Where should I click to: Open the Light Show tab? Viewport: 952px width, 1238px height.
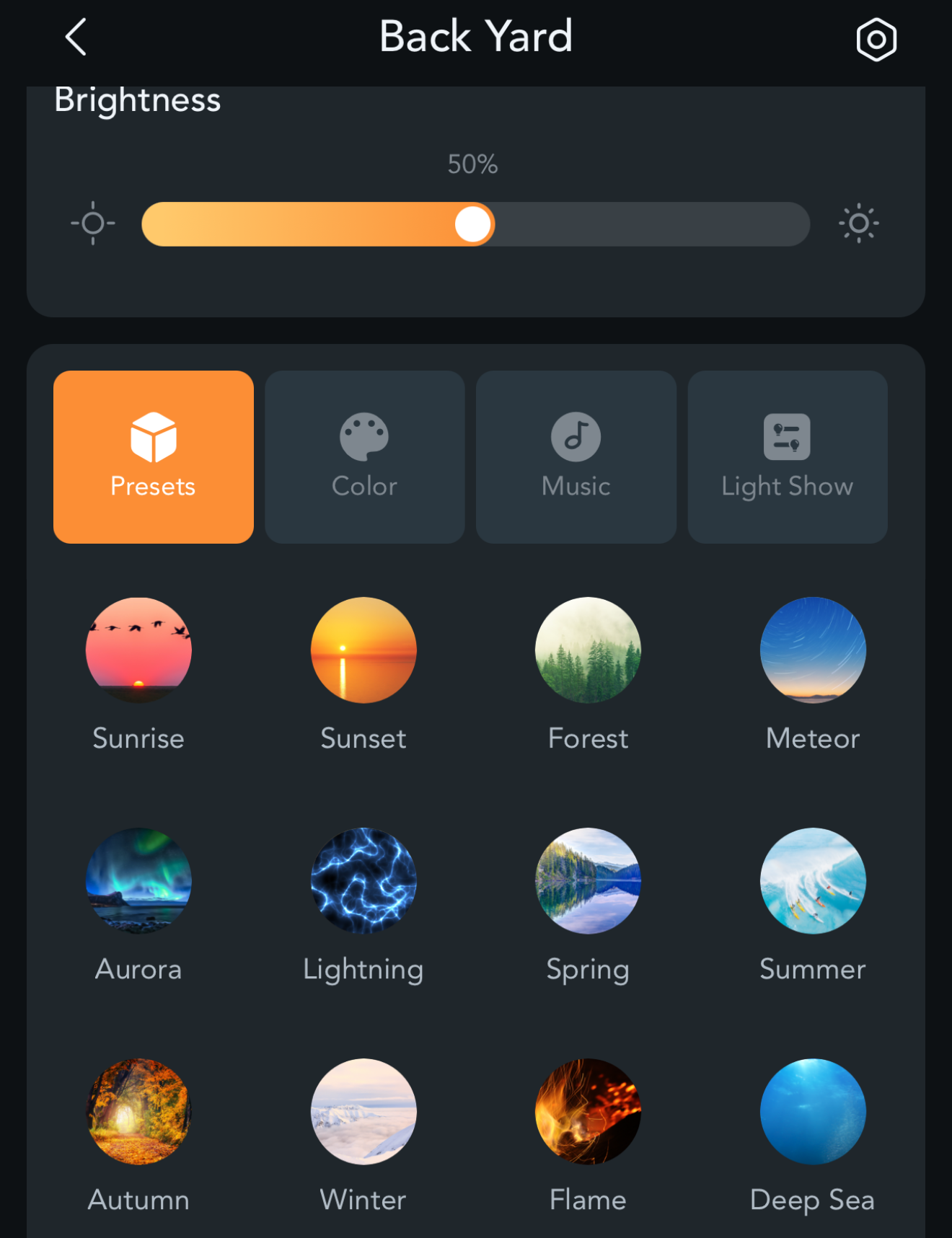pyautogui.click(x=787, y=457)
